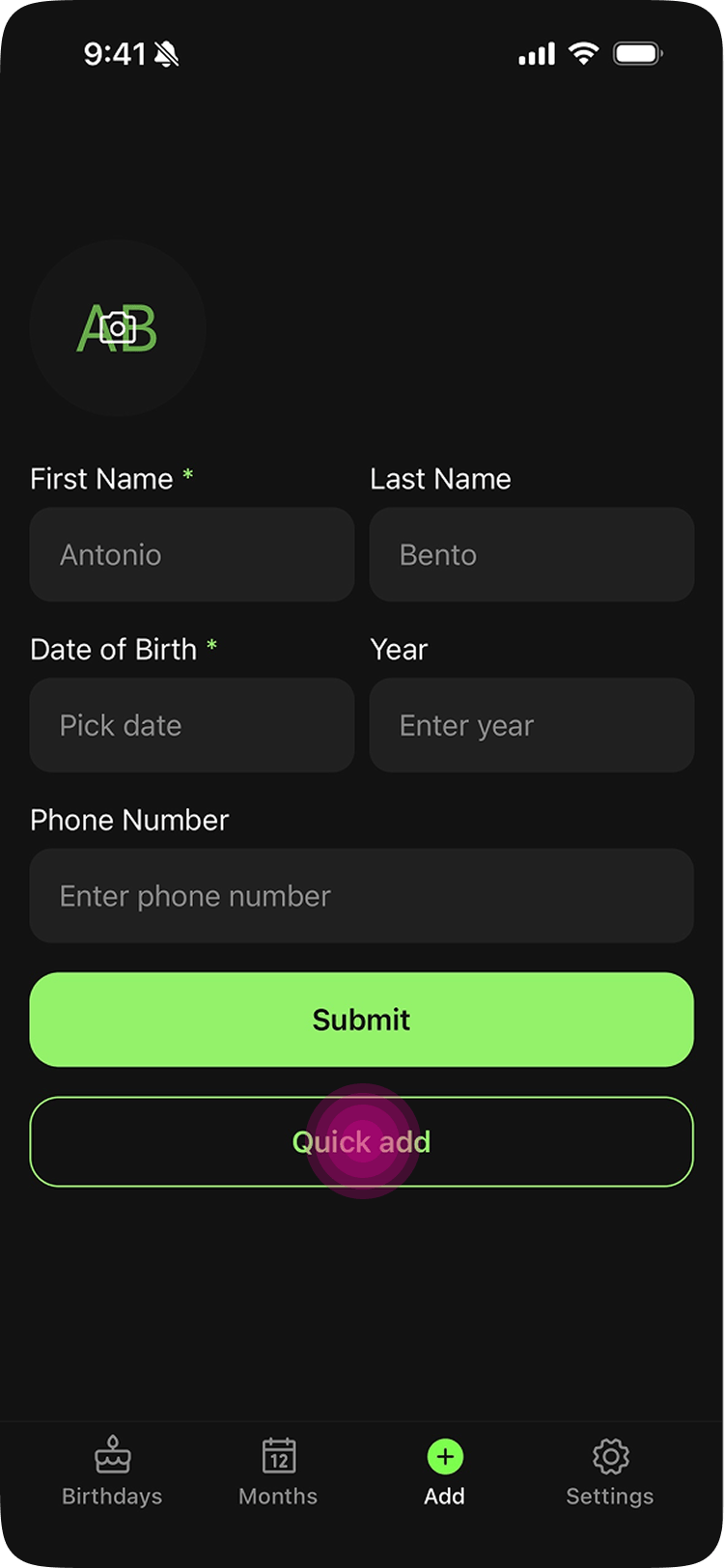This screenshot has width=724, height=1568.
Task: Select the phone number field
Action: coord(362,896)
